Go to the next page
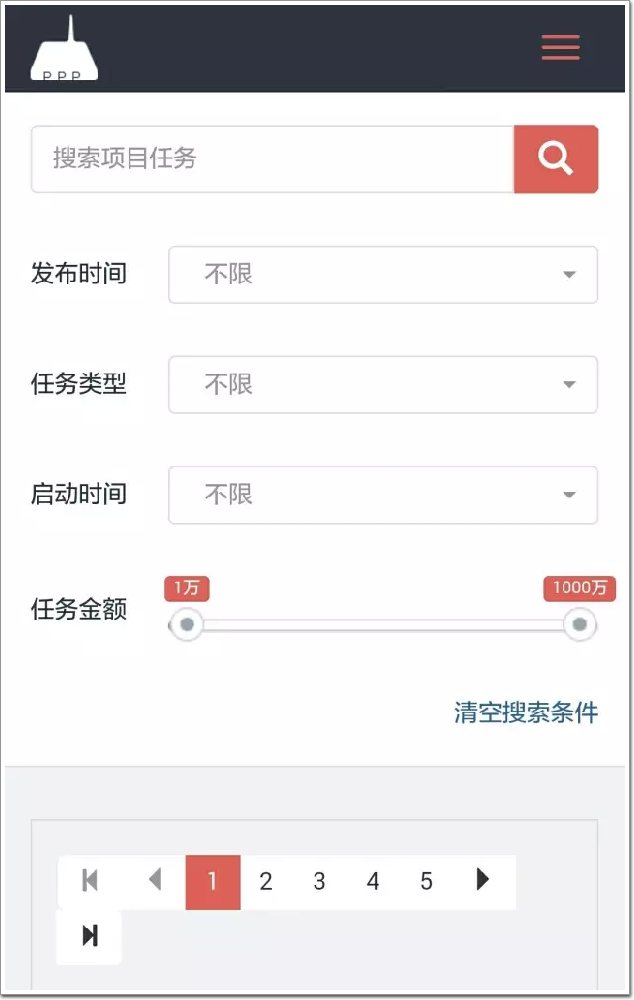The height and width of the screenshot is (1000, 634). point(483,881)
